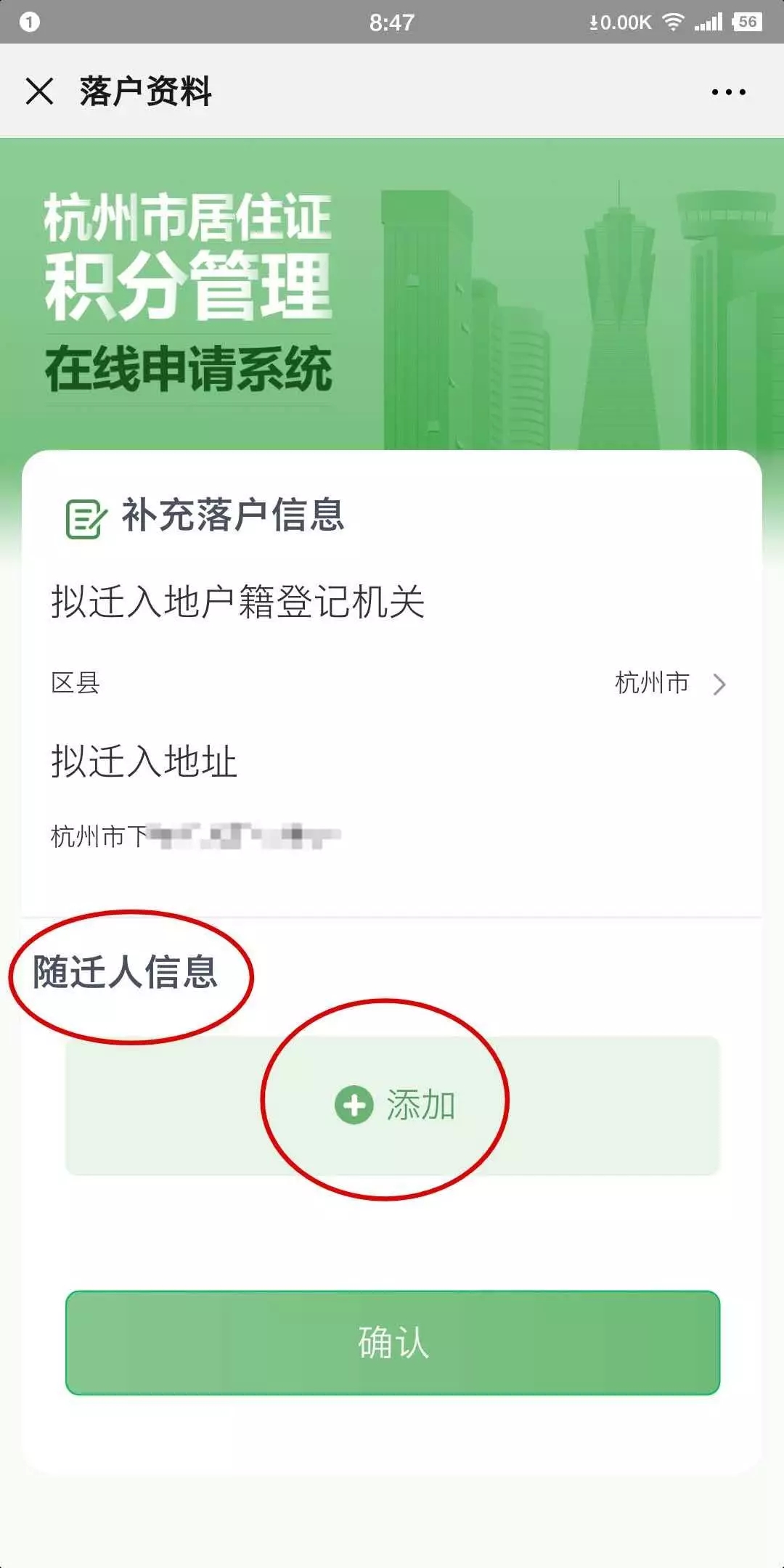The image size is (784, 1568).
Task: Confirm with the 确认 button
Action: point(392,1342)
